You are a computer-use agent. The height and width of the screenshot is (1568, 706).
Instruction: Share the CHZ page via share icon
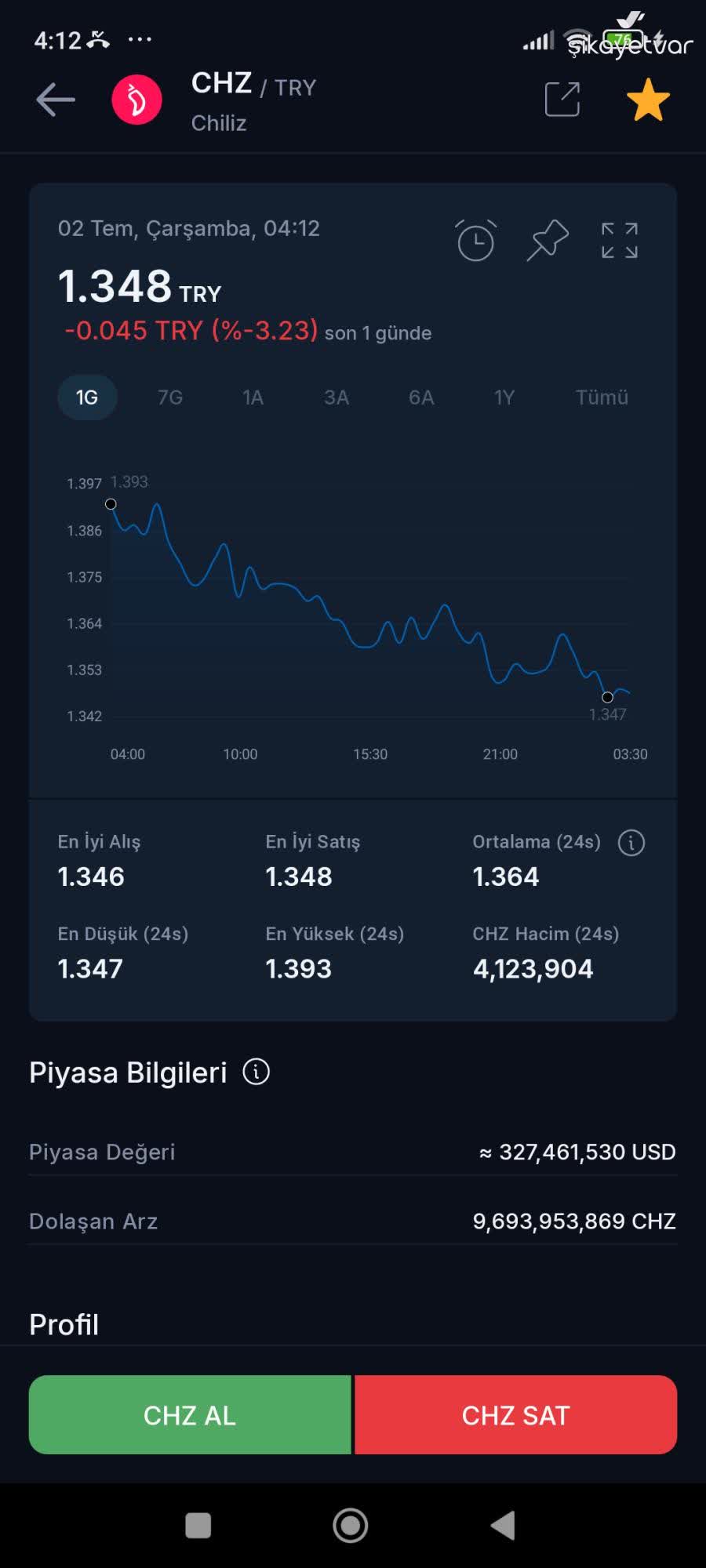pos(562,99)
